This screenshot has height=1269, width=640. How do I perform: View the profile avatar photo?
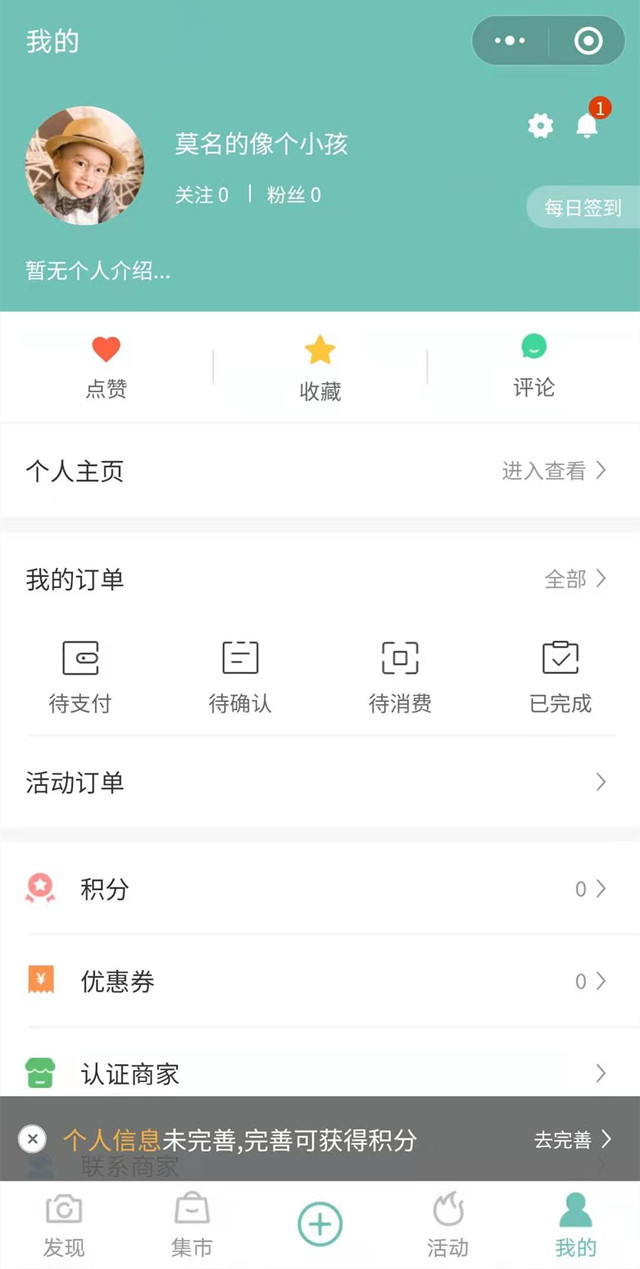click(84, 166)
